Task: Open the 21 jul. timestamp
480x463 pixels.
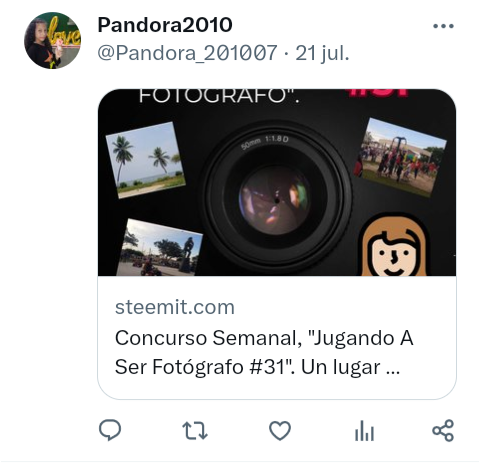Action: [x=322, y=53]
